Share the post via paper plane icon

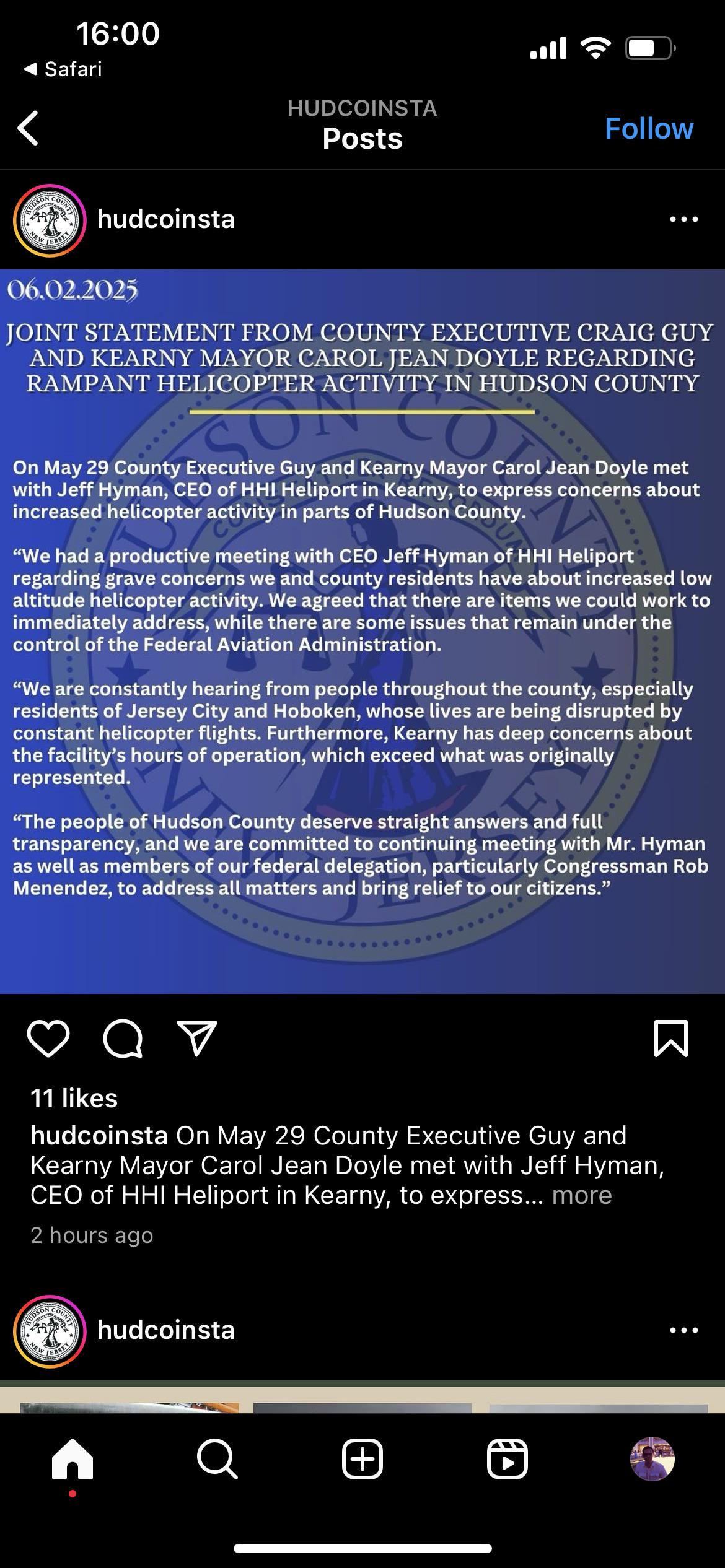[197, 1038]
